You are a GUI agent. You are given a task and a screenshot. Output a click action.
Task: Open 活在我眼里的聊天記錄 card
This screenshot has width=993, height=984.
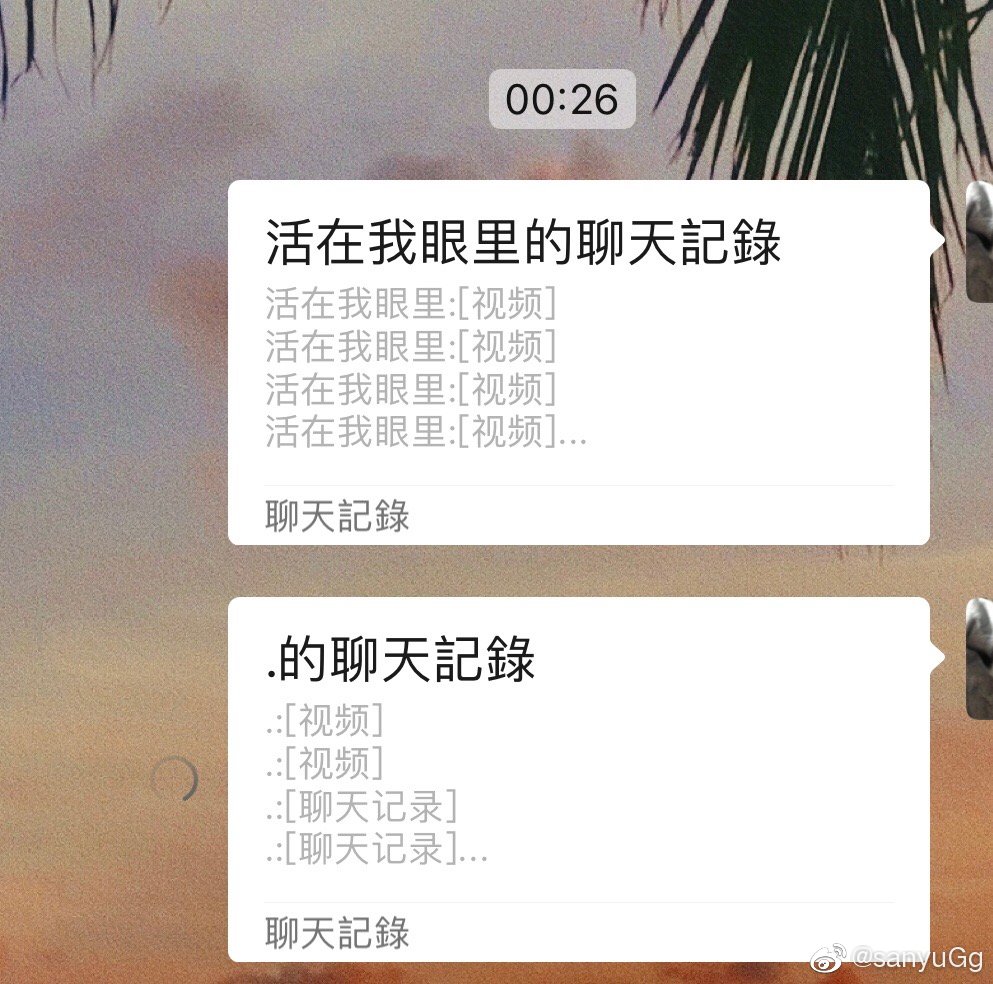[x=578, y=362]
